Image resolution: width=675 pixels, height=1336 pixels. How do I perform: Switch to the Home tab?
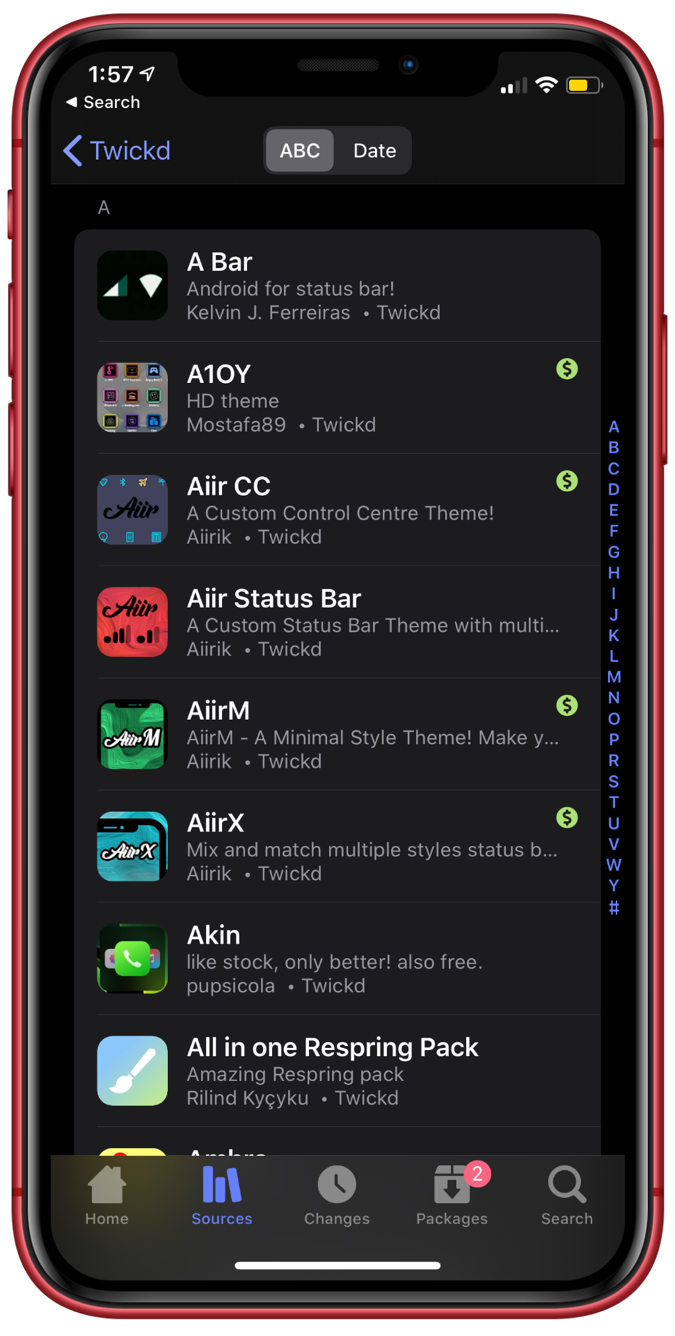tap(107, 1196)
